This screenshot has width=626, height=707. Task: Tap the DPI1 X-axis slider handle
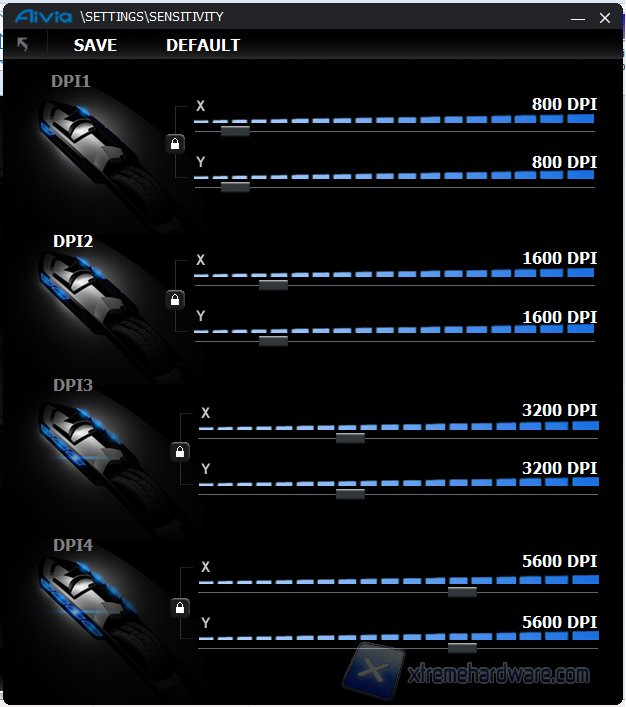[x=235, y=131]
